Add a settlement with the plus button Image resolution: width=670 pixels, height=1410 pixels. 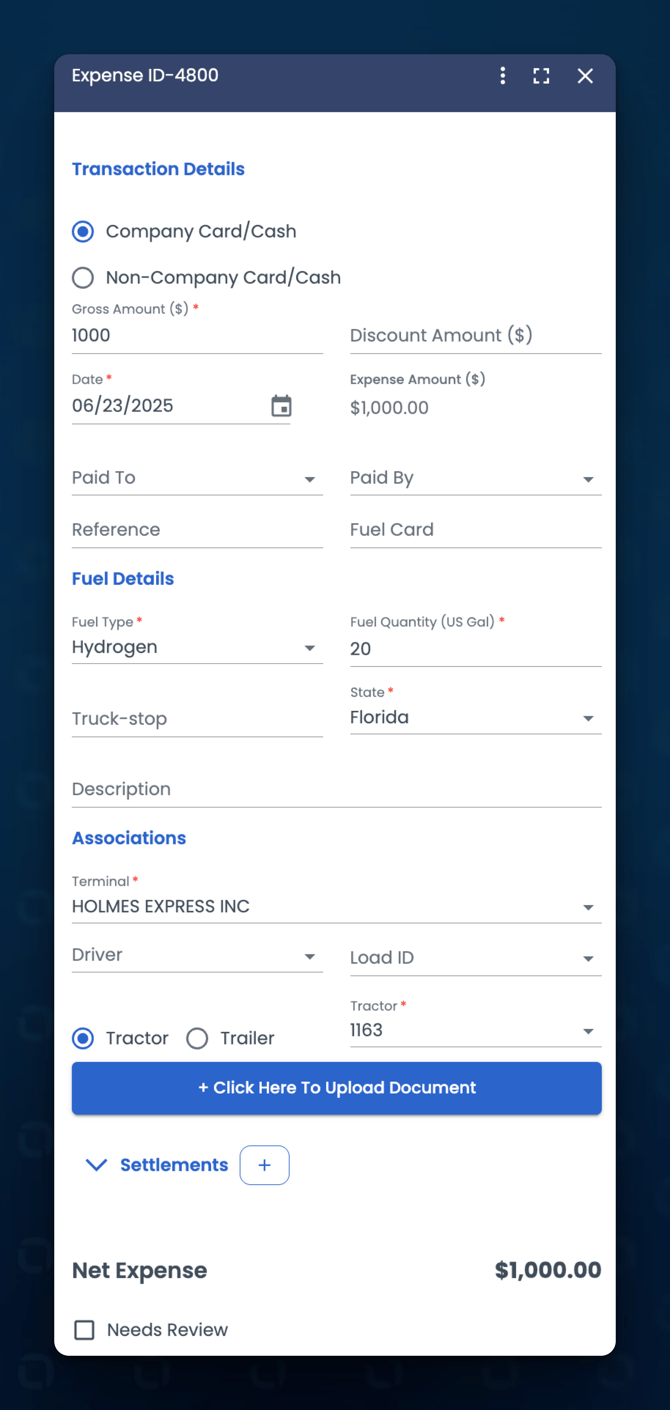point(265,1165)
